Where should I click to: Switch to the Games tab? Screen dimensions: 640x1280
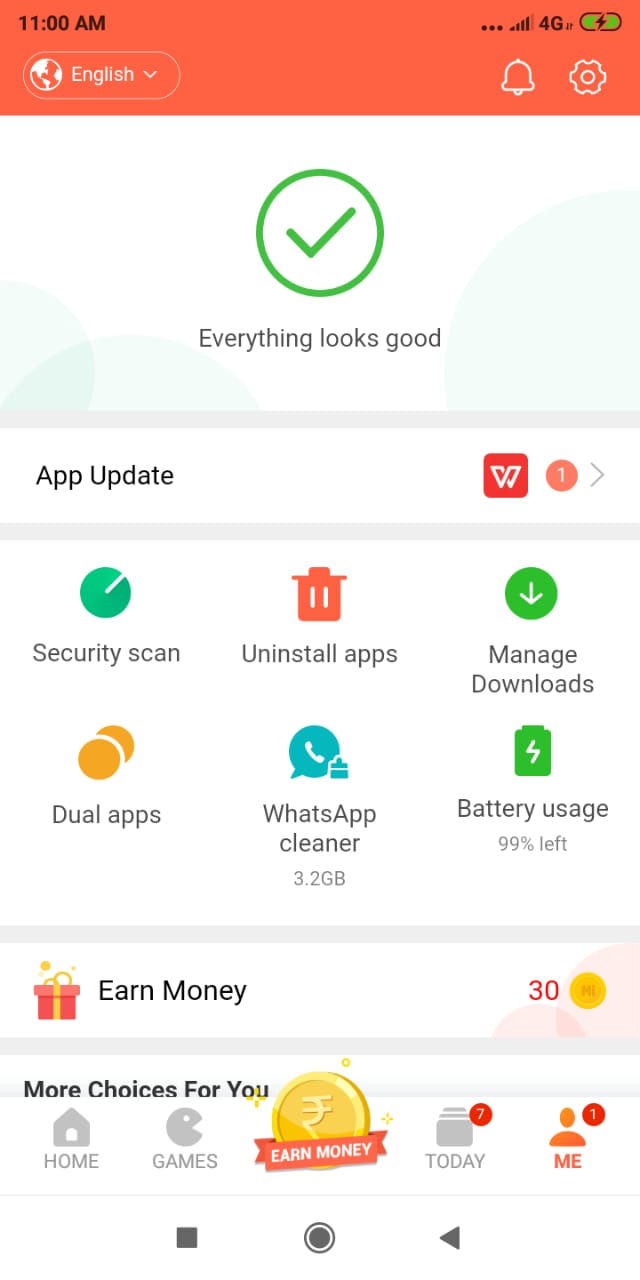185,1141
